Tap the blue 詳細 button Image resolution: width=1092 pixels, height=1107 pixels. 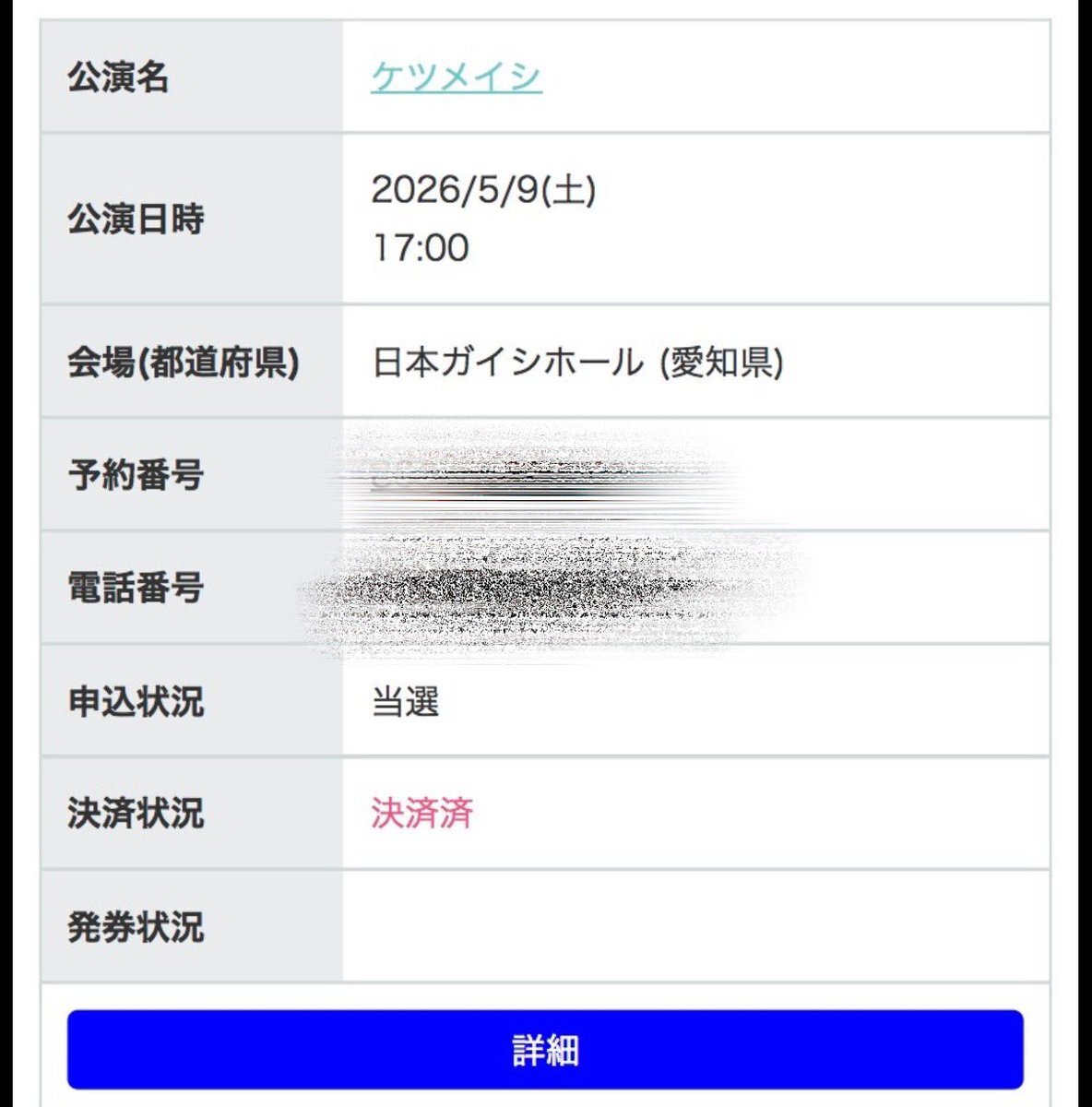point(545,1050)
